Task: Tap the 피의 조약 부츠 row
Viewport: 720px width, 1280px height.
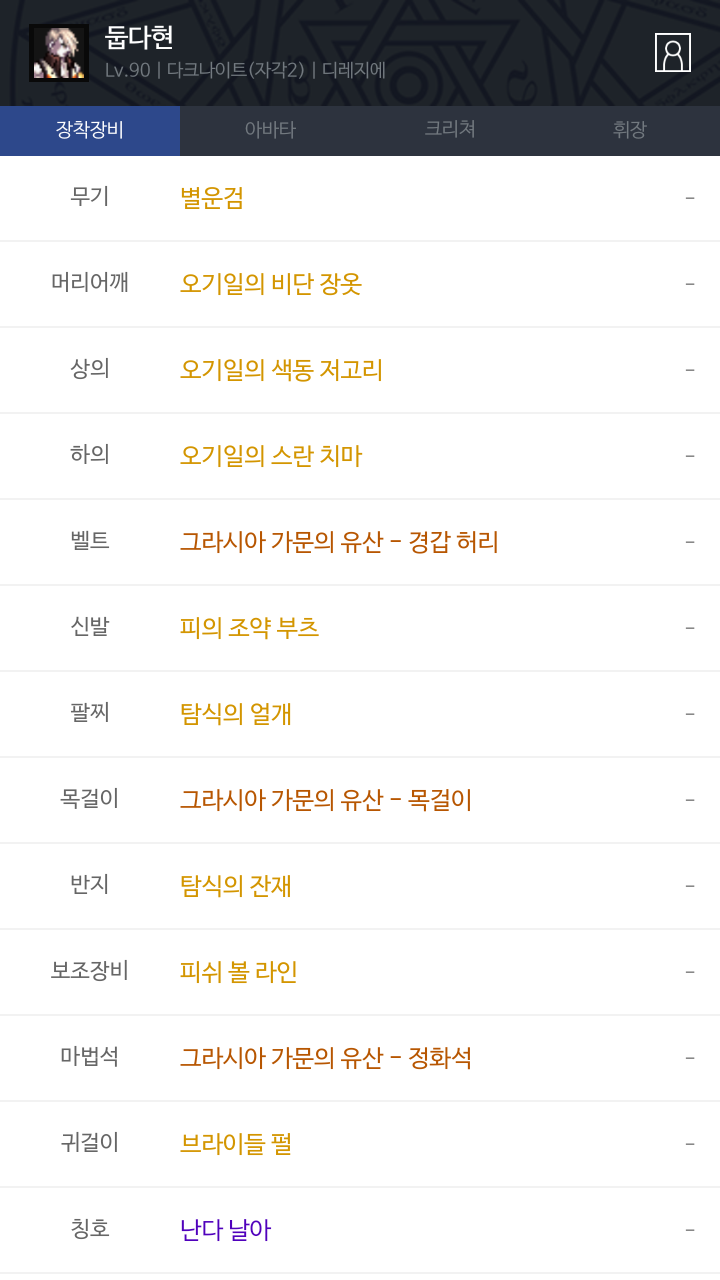Action: tap(249, 628)
